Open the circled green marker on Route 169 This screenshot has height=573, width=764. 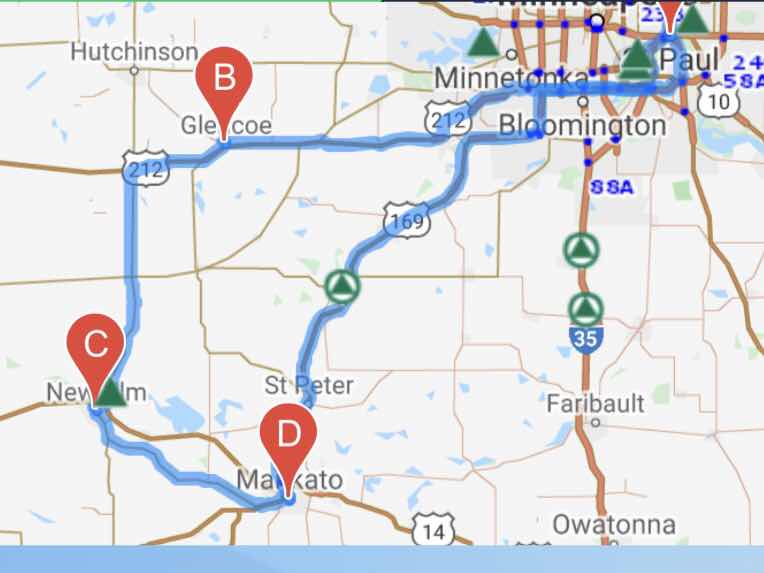pos(343,287)
